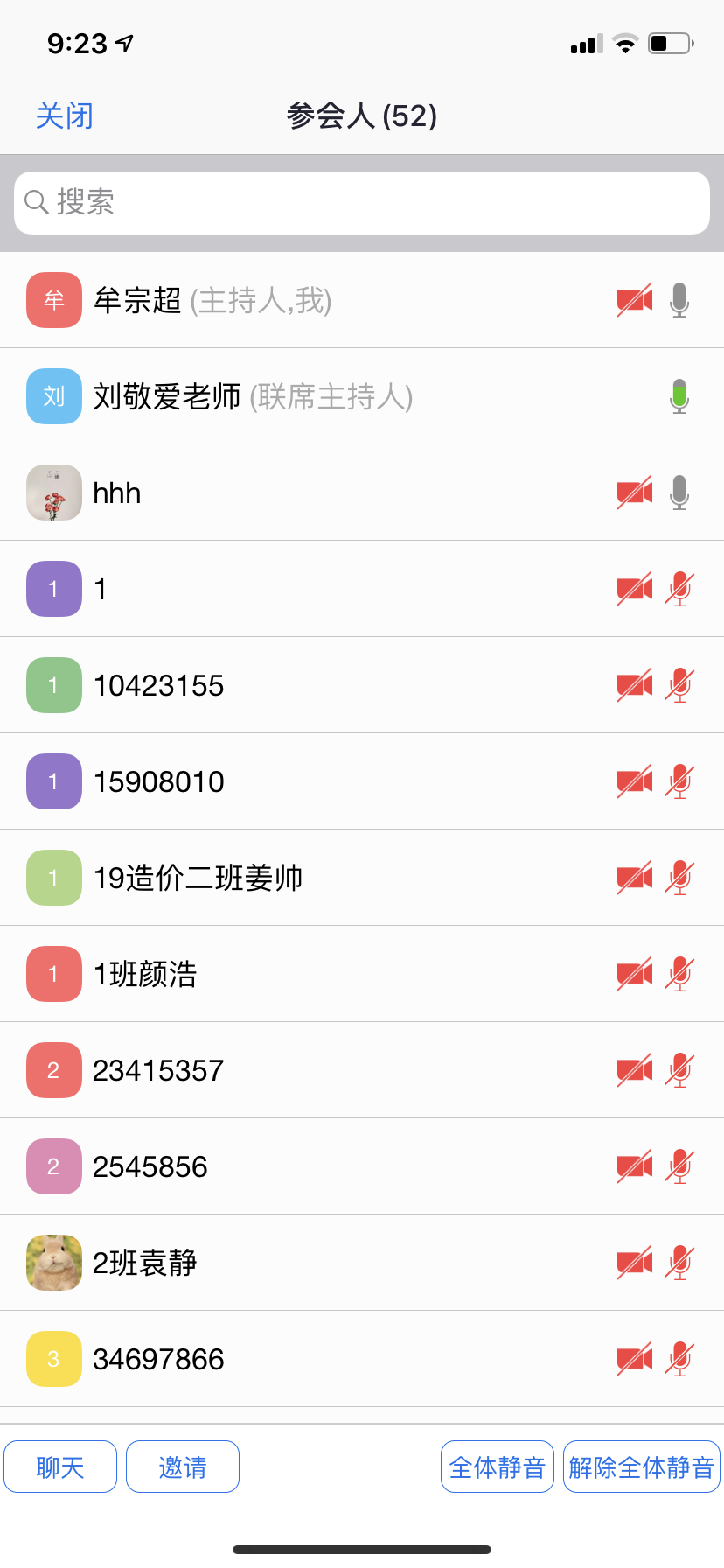Tap the 搜索 search field

pos(362,203)
